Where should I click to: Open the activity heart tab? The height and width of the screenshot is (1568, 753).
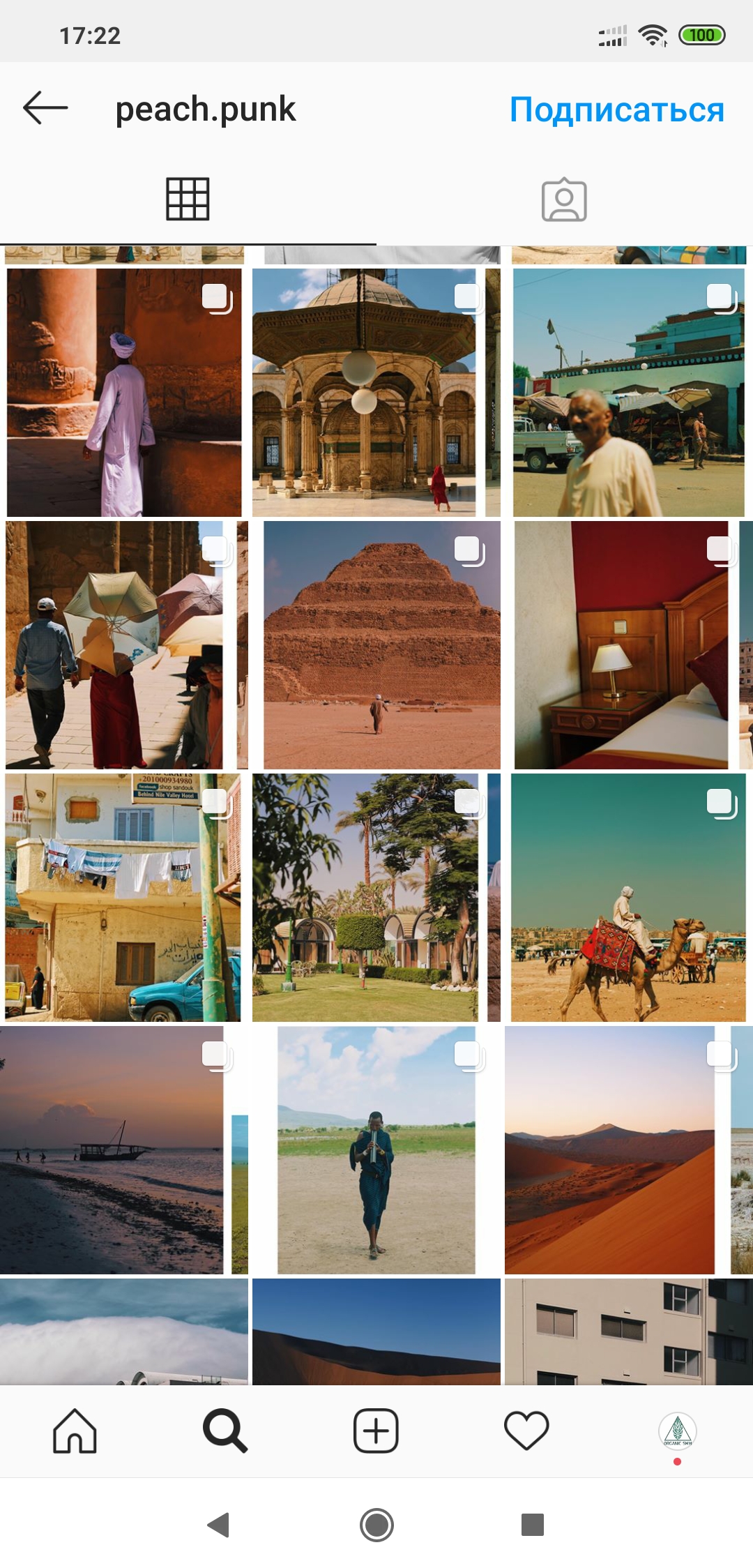tap(526, 1431)
